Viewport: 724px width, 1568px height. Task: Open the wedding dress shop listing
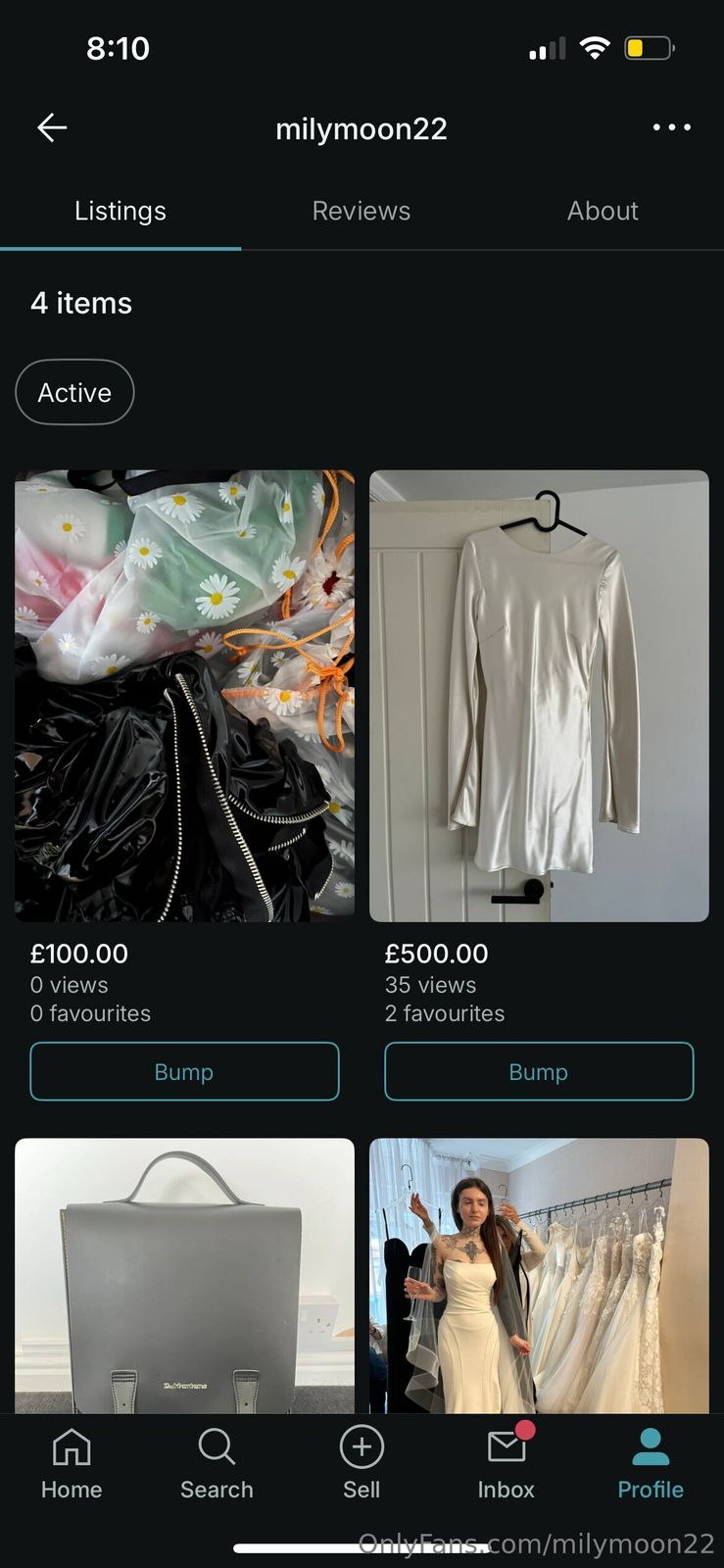pos(539,1274)
